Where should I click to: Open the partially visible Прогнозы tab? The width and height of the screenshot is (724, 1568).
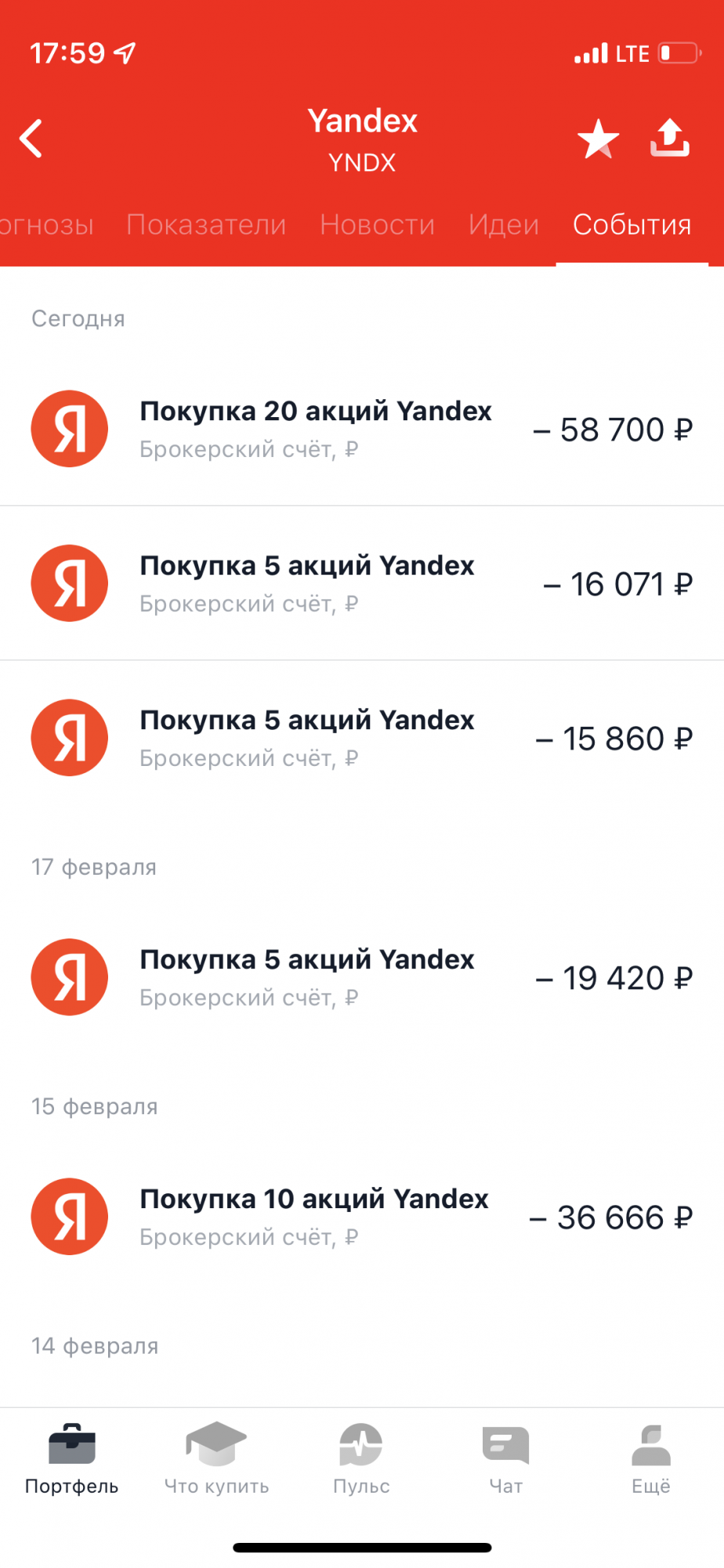[x=46, y=225]
